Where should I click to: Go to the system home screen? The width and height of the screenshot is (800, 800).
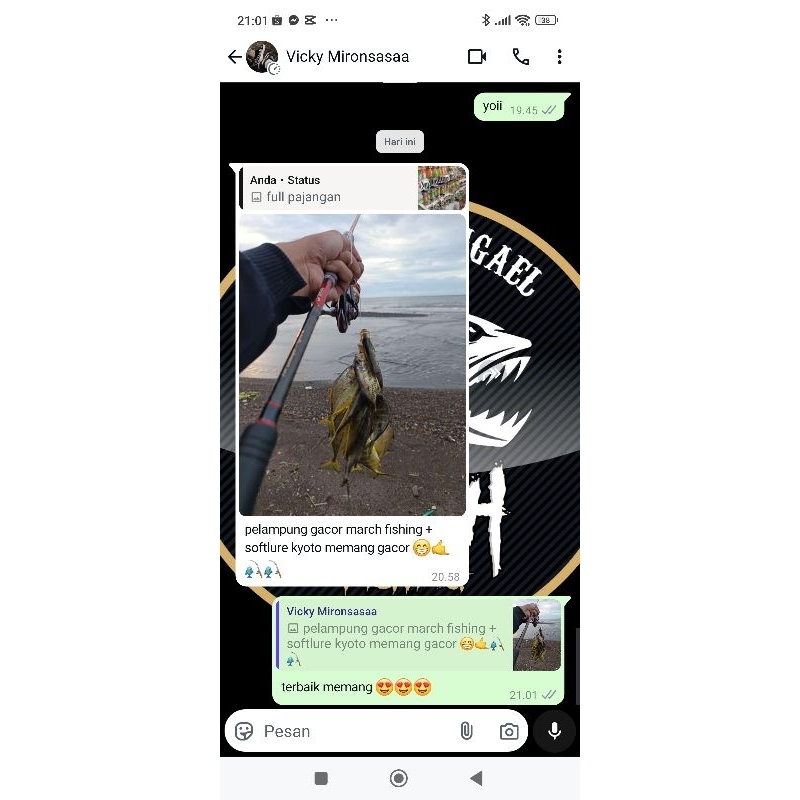pos(399,778)
